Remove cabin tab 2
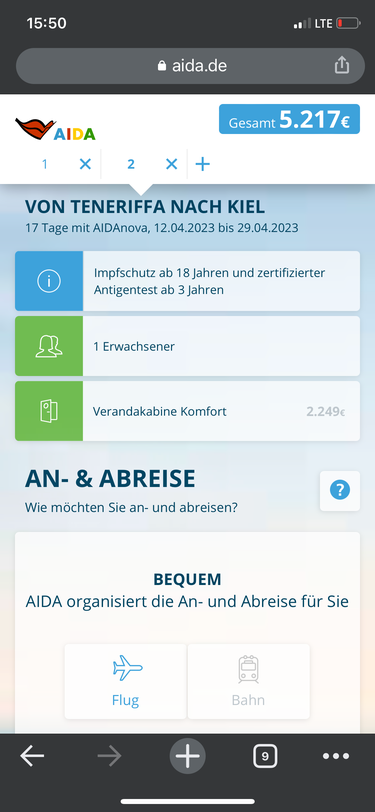 [x=171, y=164]
